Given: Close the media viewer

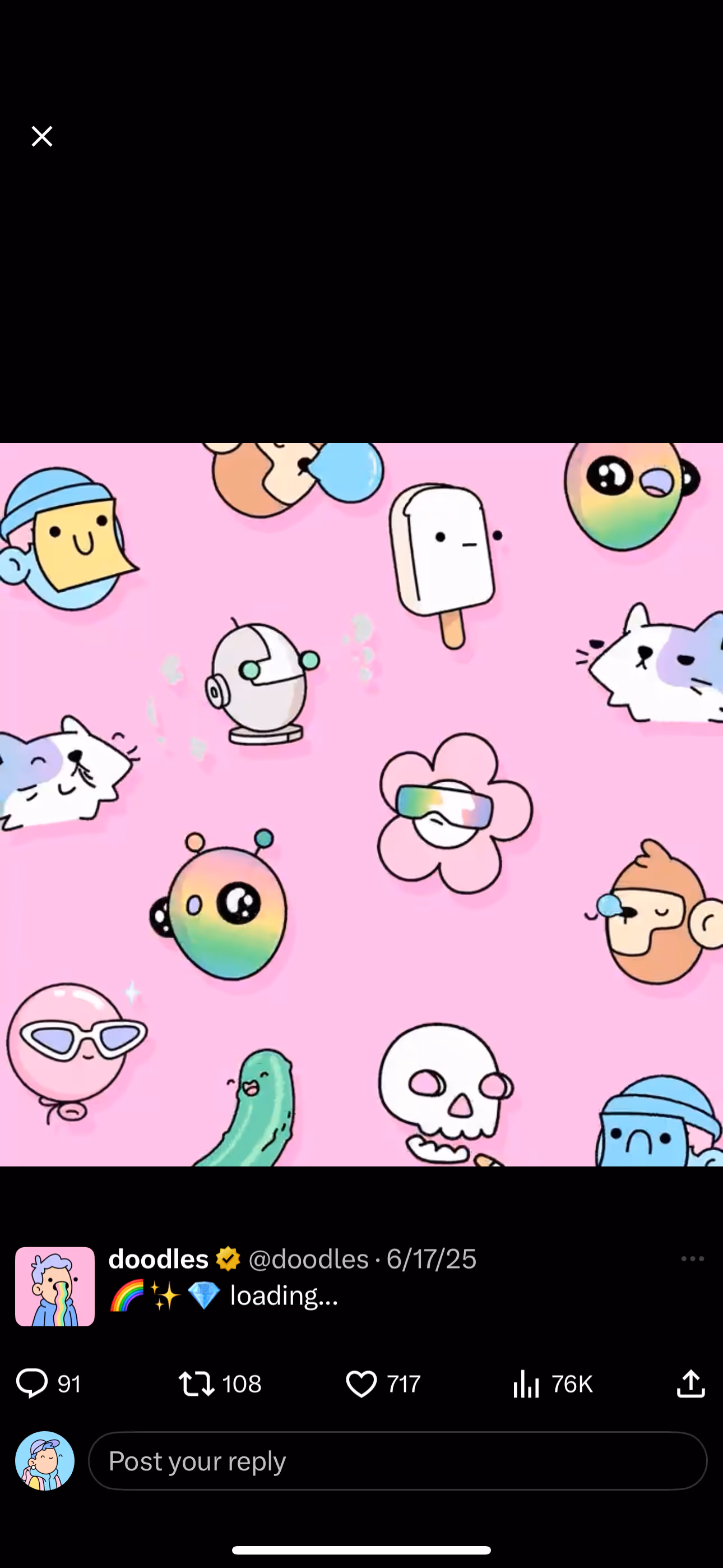Looking at the screenshot, I should pos(42,136).
